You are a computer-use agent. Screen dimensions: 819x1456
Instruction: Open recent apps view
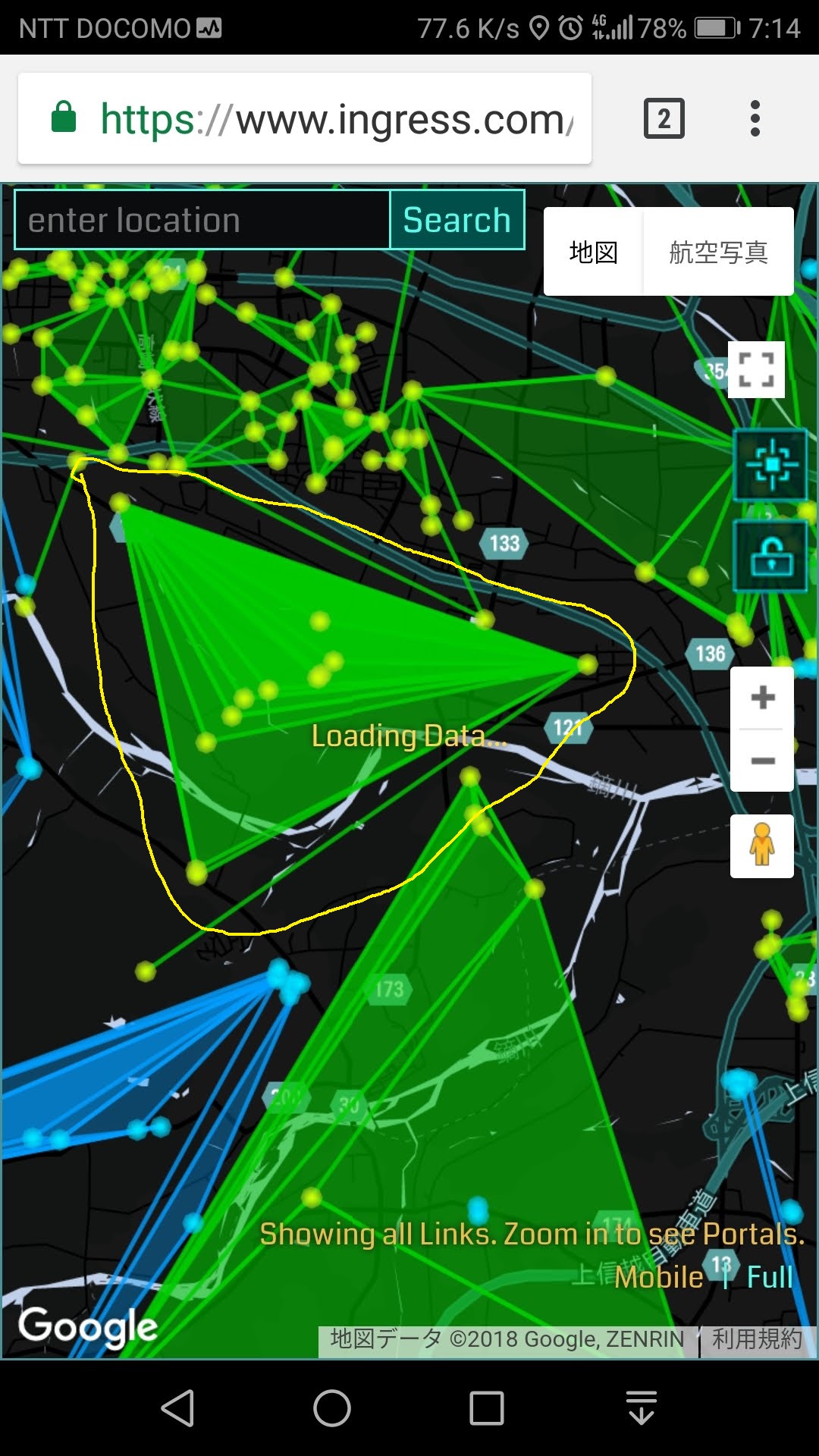[x=487, y=1408]
